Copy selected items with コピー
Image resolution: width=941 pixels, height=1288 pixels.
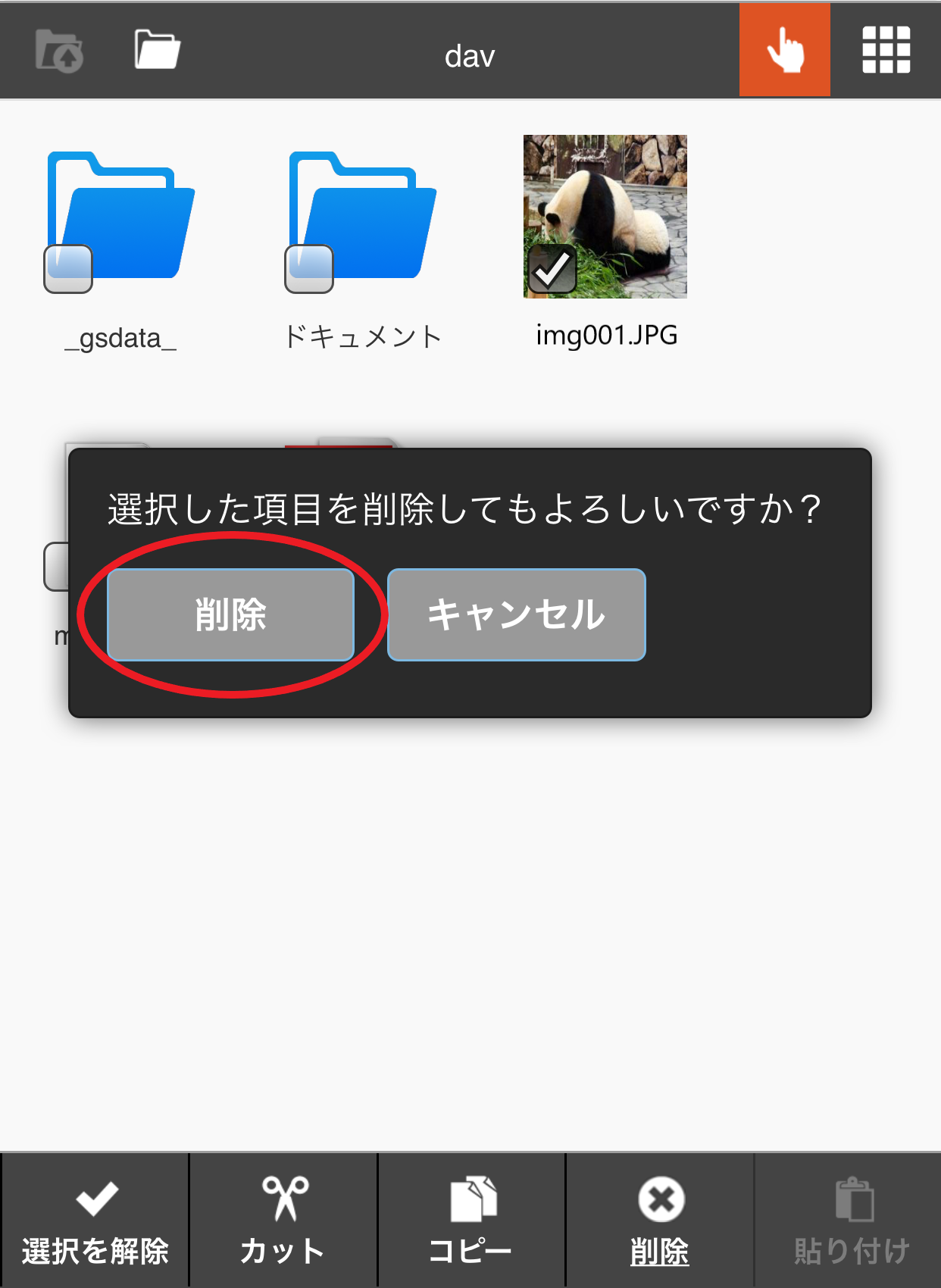[x=471, y=1221]
